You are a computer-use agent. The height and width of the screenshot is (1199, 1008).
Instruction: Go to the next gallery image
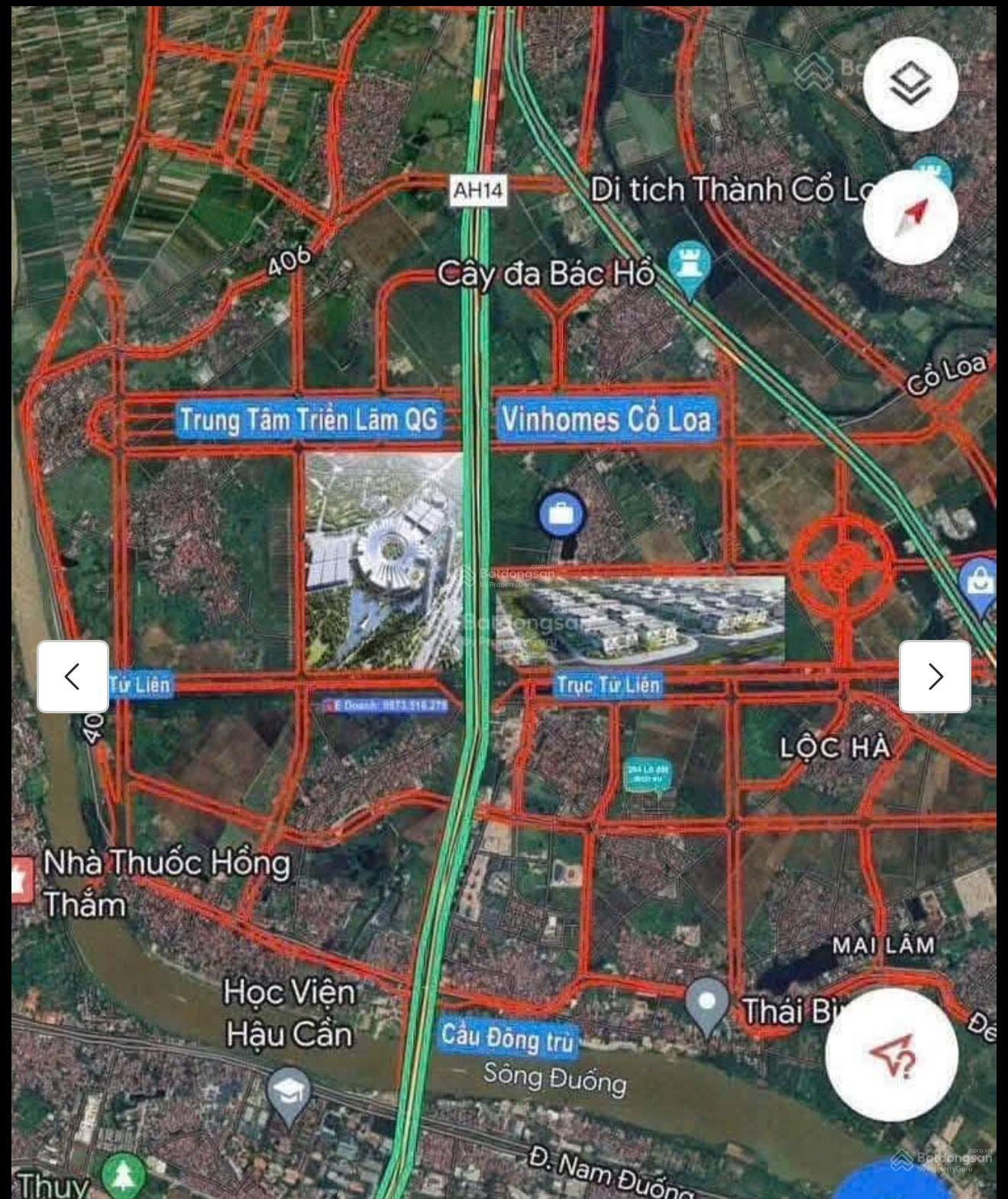click(935, 677)
